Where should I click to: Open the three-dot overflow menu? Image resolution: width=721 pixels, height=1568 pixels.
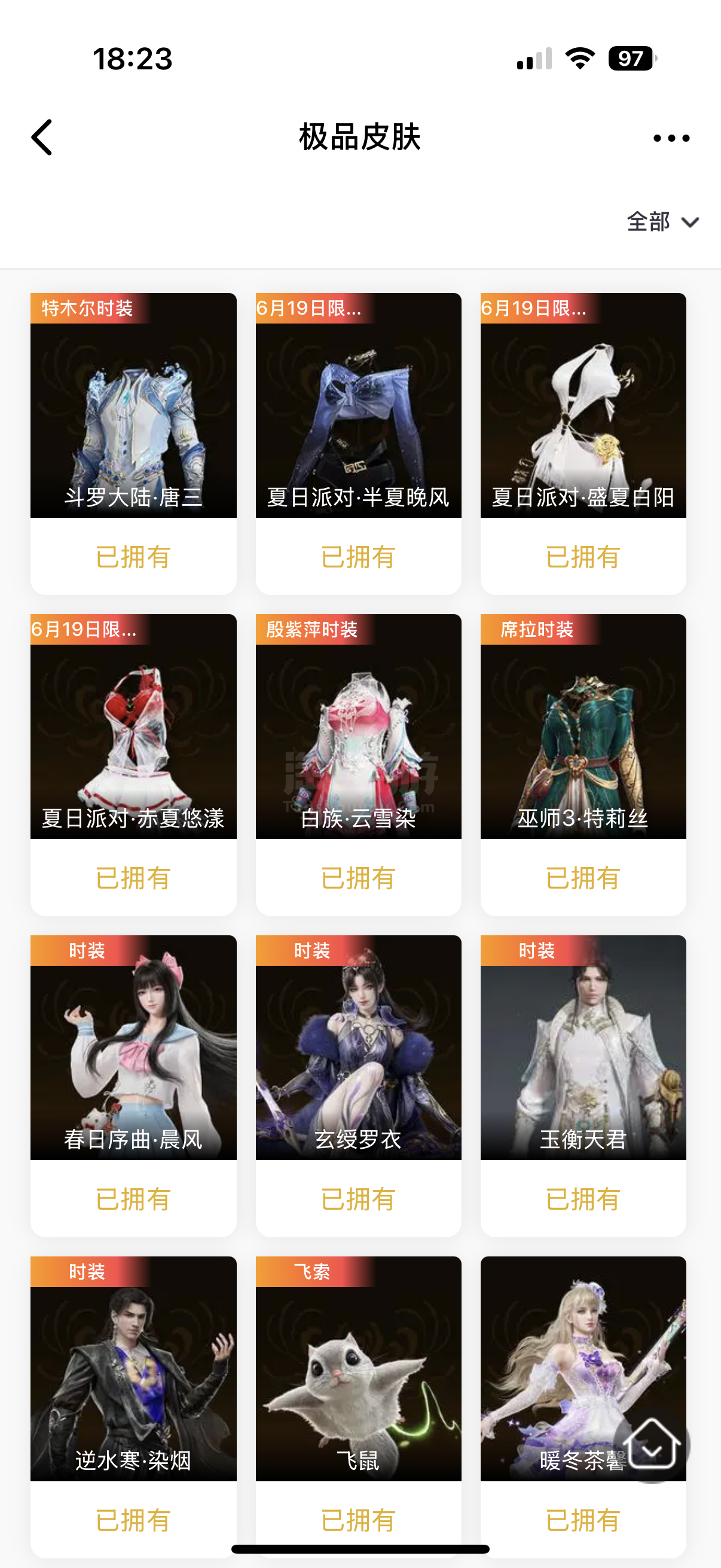pyautogui.click(x=671, y=138)
